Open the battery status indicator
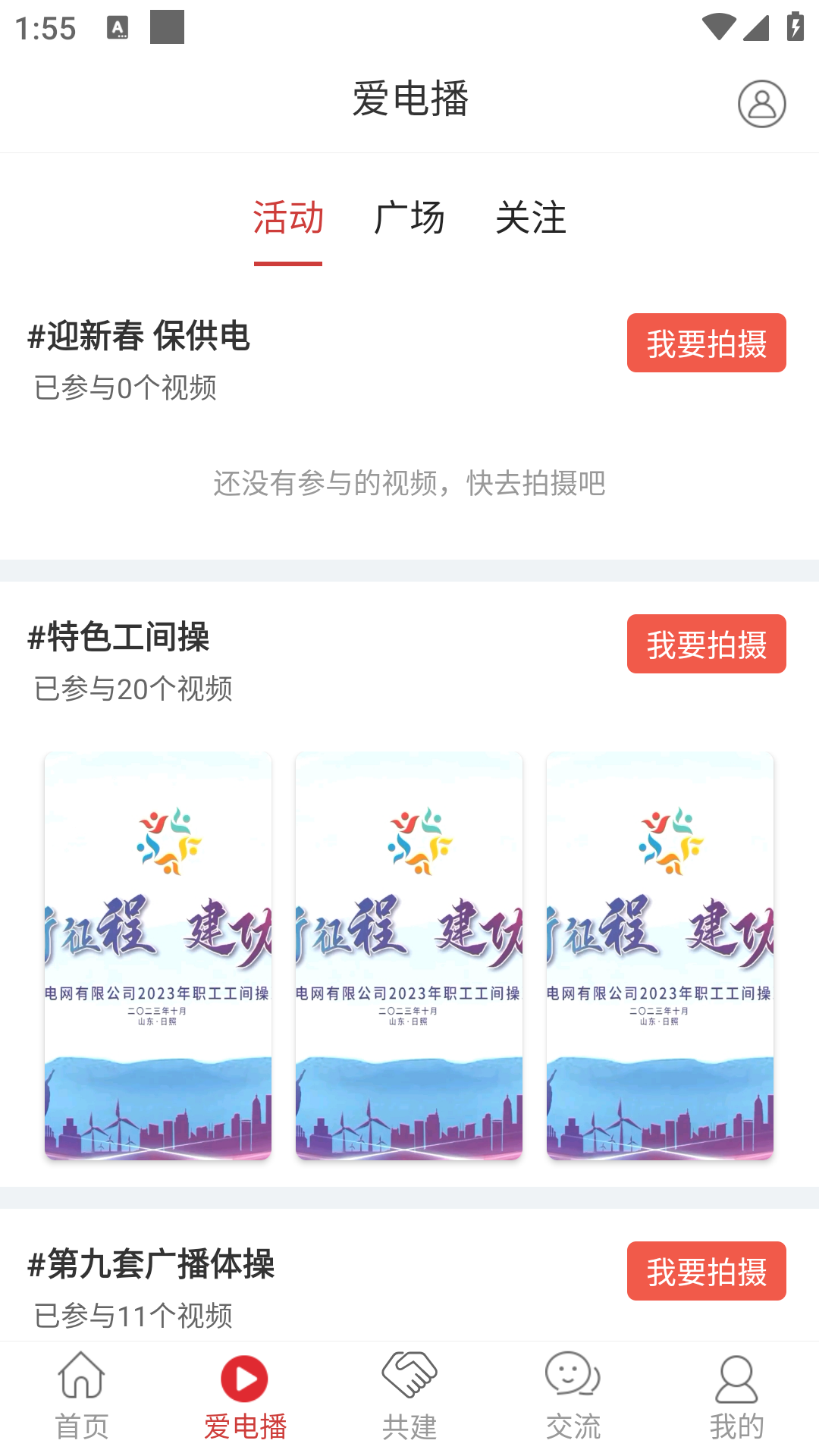Image resolution: width=819 pixels, height=1456 pixels. (793, 25)
